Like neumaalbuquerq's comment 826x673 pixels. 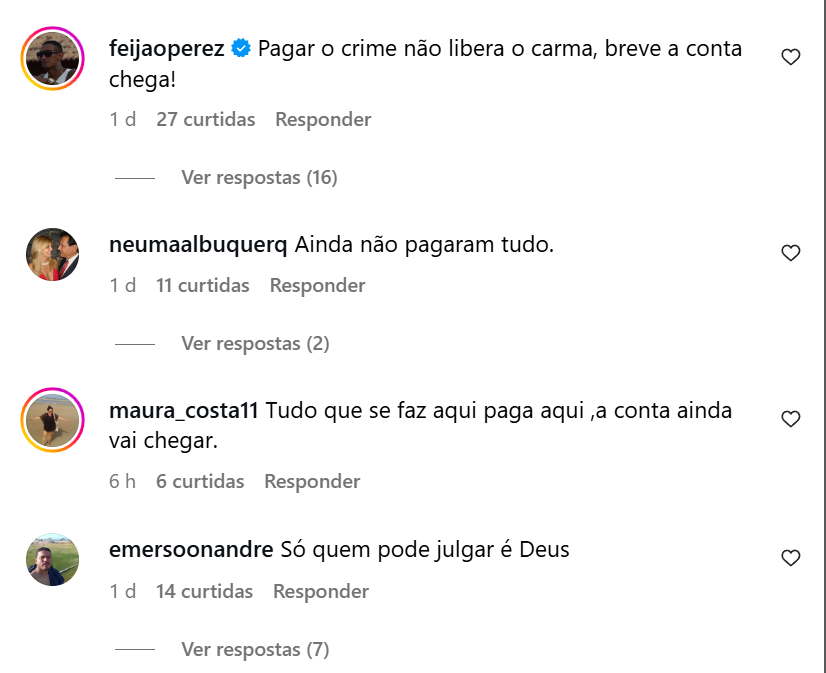click(790, 254)
